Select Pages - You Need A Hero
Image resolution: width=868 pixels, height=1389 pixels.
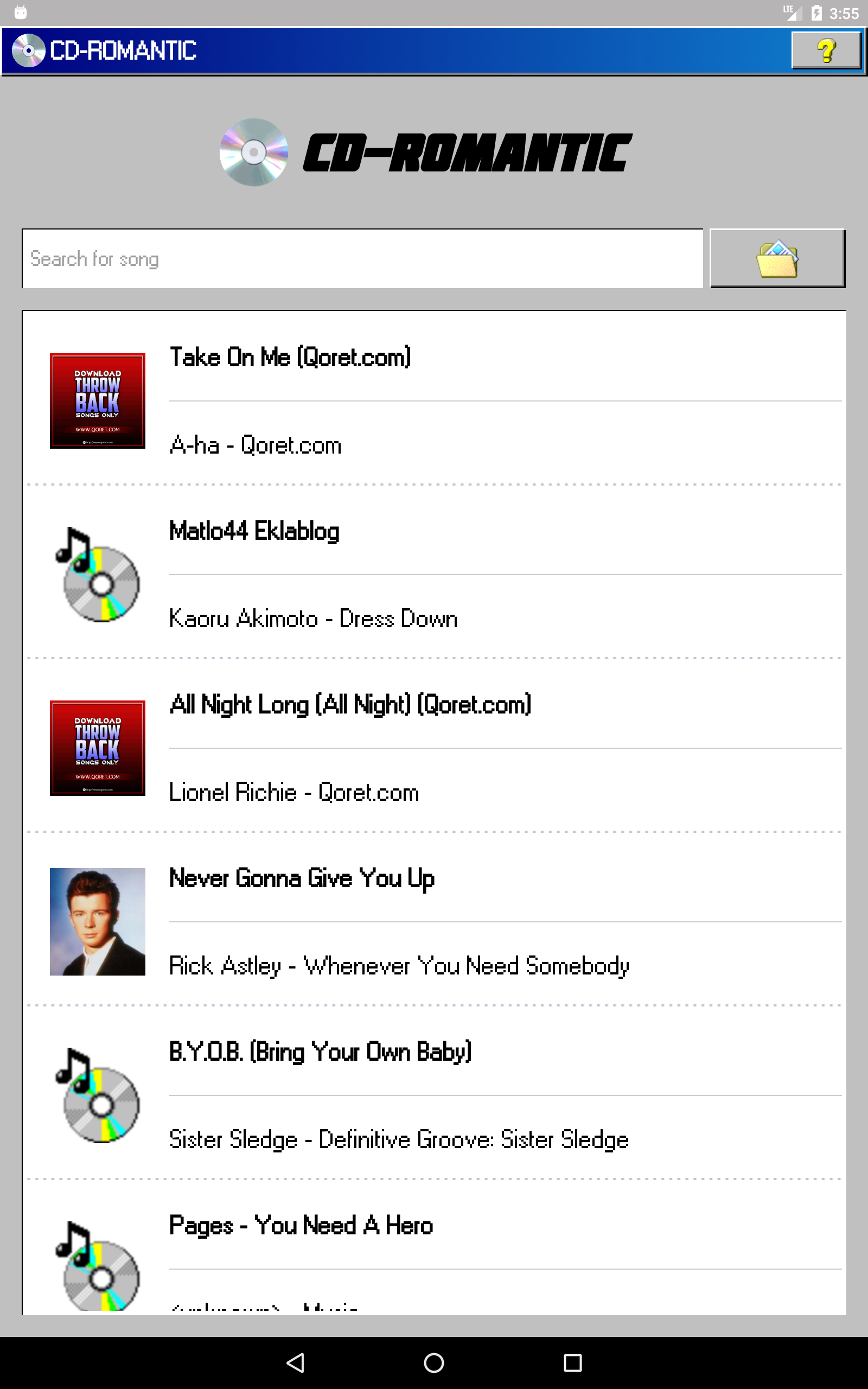[x=433, y=1251]
